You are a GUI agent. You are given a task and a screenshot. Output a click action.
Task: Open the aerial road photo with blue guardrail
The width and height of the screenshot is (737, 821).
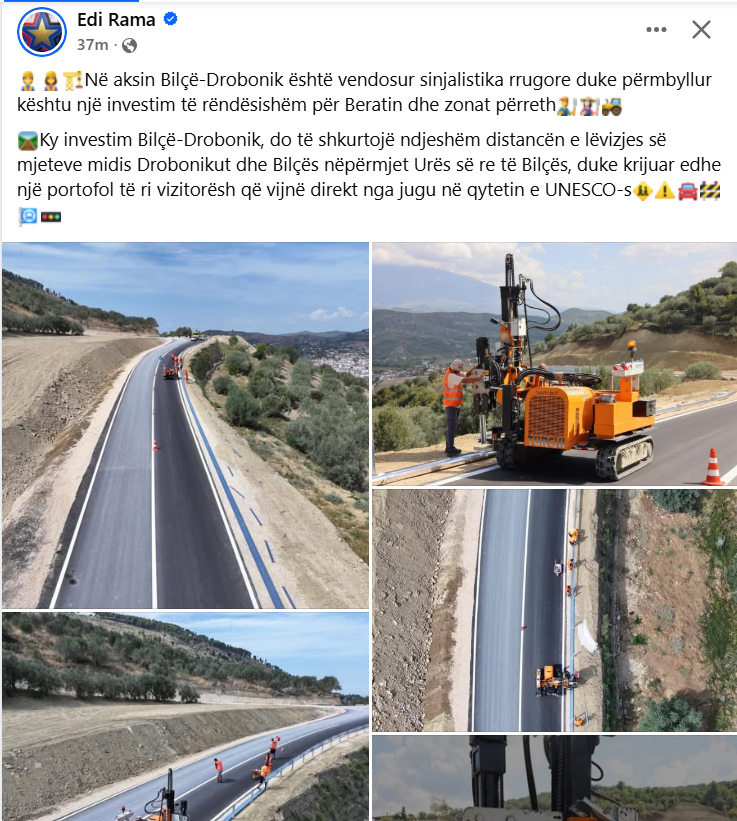click(185, 425)
